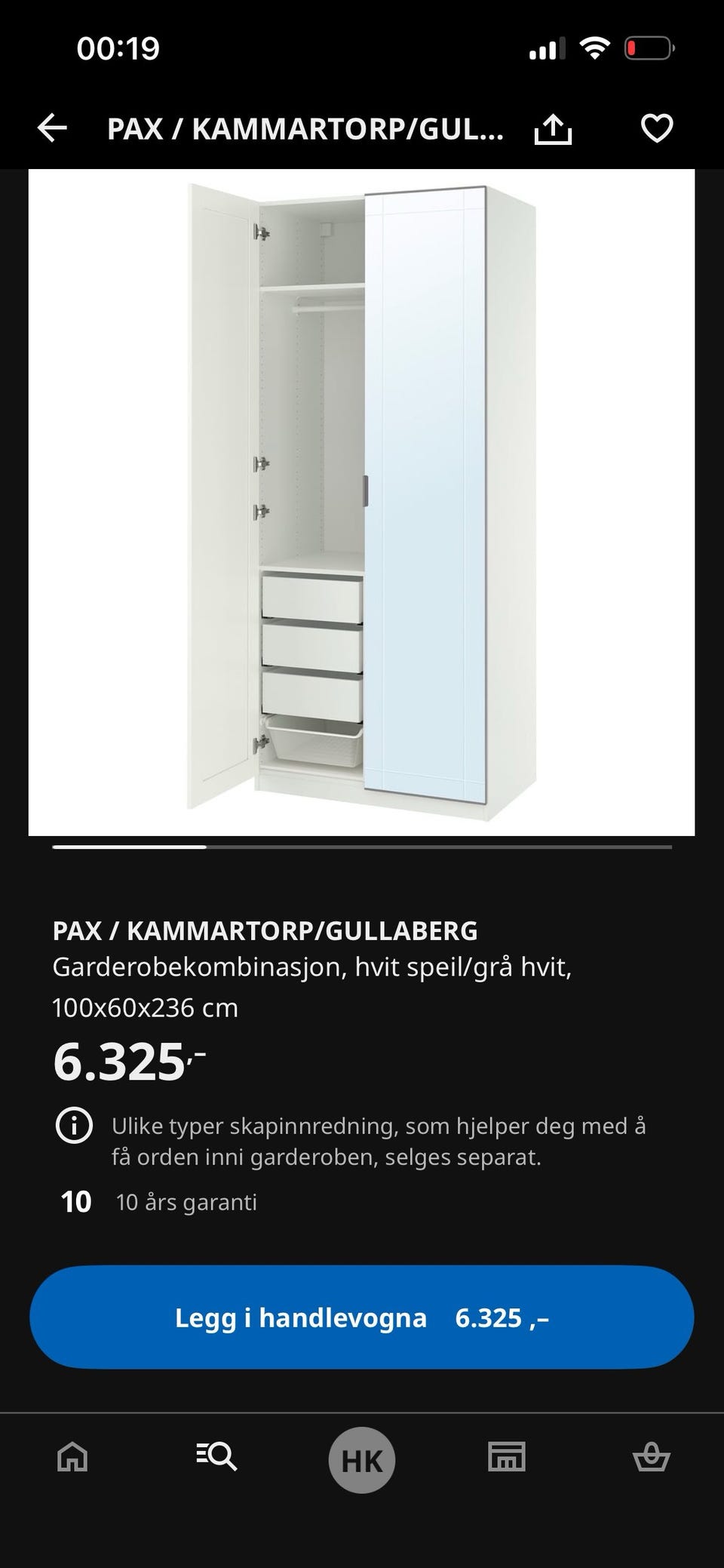The width and height of the screenshot is (724, 1568).
Task: Tap the info icon about skapinnredning
Action: coord(72,1127)
